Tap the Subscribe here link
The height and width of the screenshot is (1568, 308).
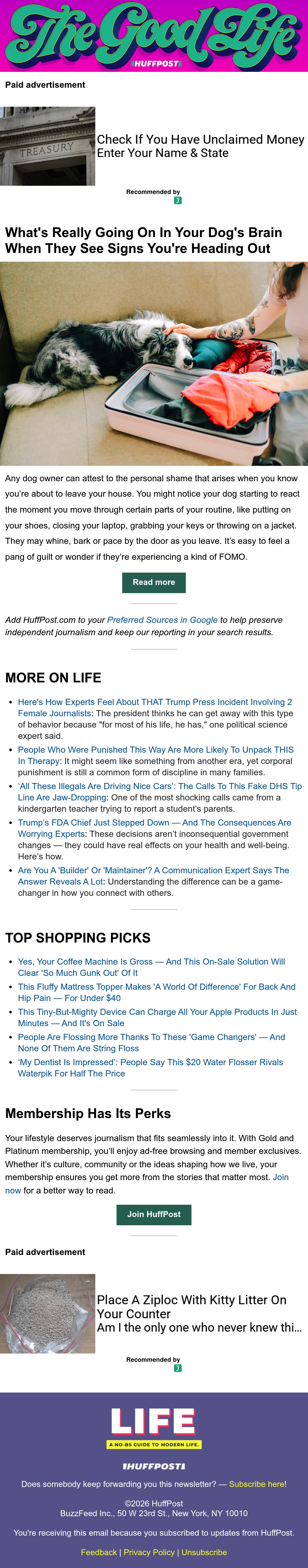[x=256, y=1484]
